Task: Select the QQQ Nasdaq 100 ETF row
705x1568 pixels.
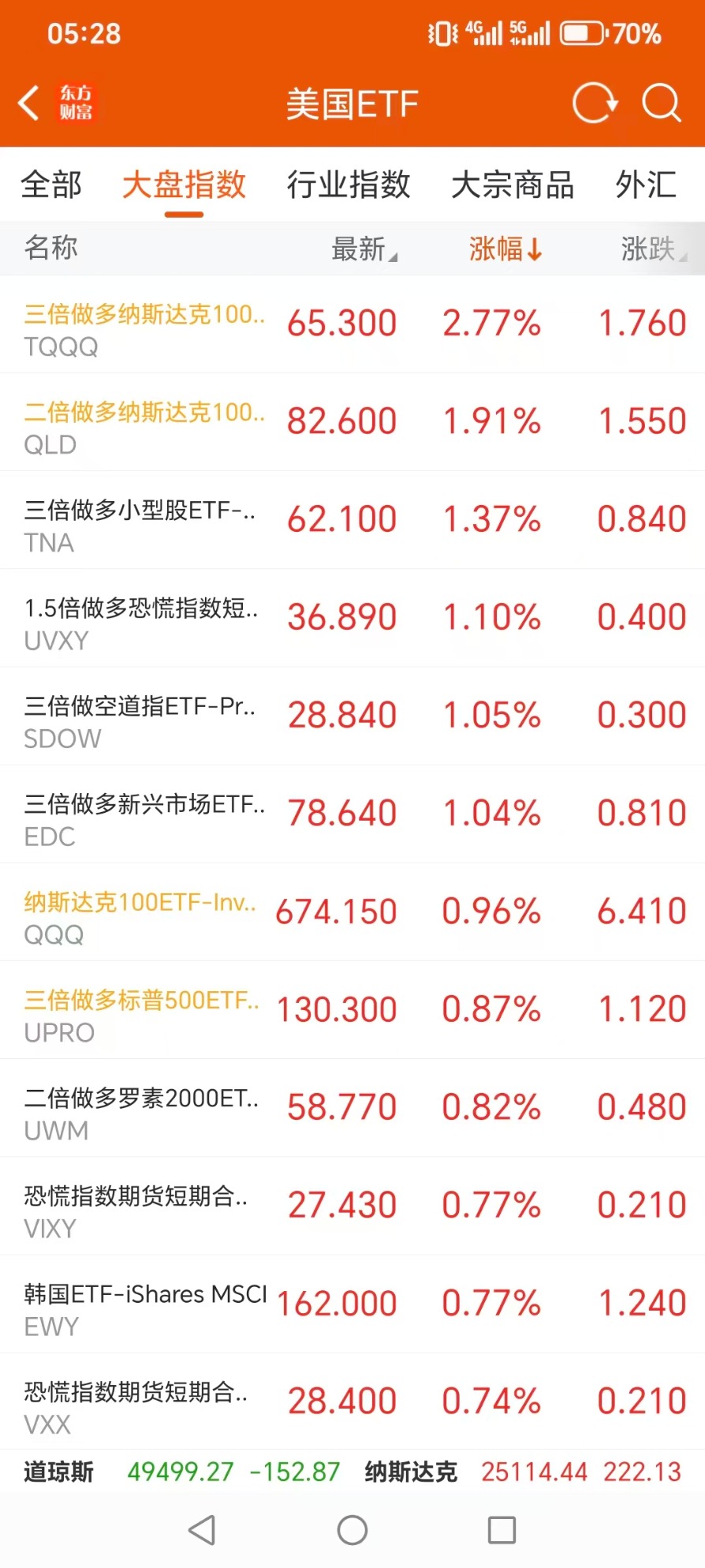Action: (352, 912)
